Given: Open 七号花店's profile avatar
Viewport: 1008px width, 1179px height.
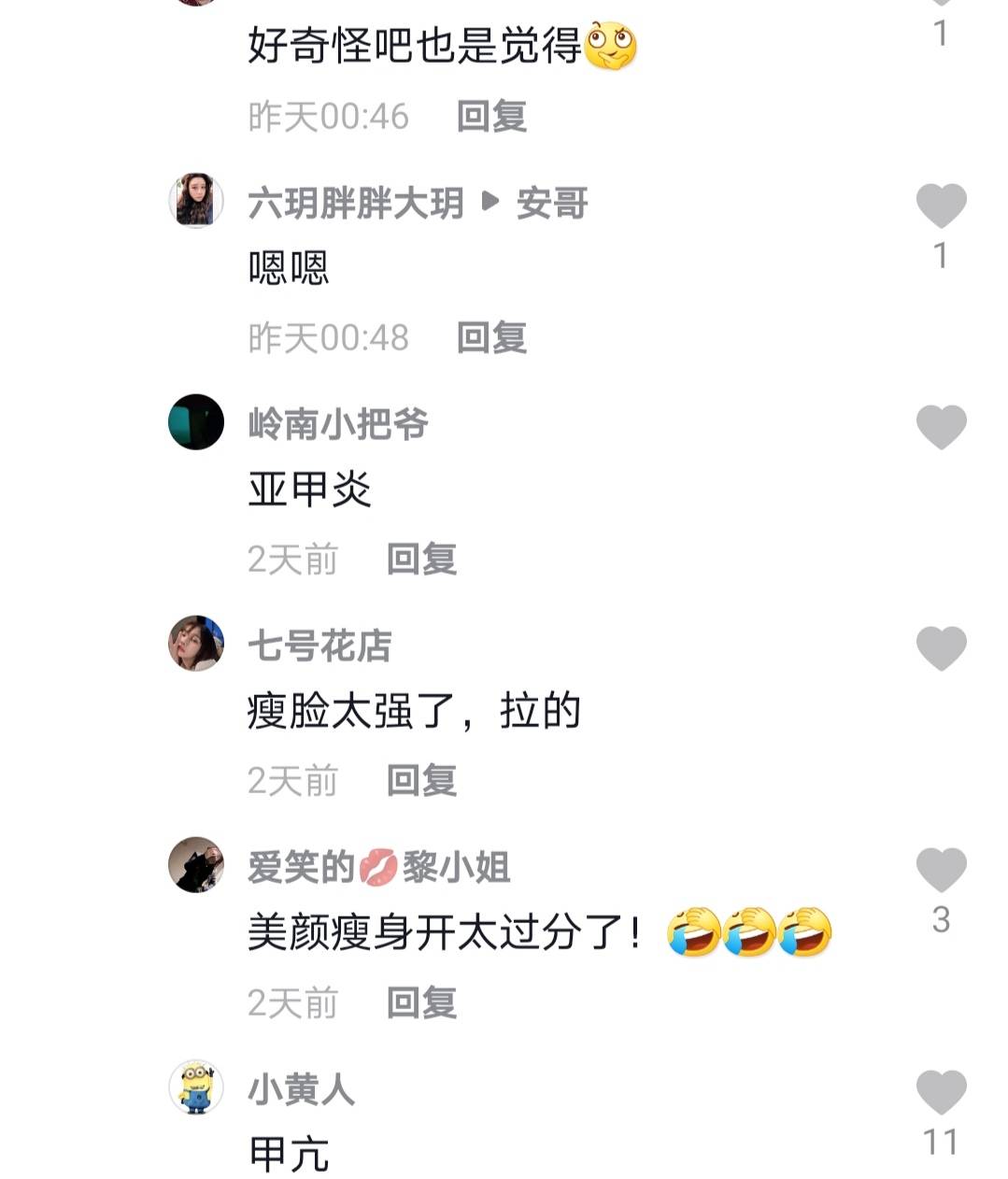Looking at the screenshot, I should 196,644.
